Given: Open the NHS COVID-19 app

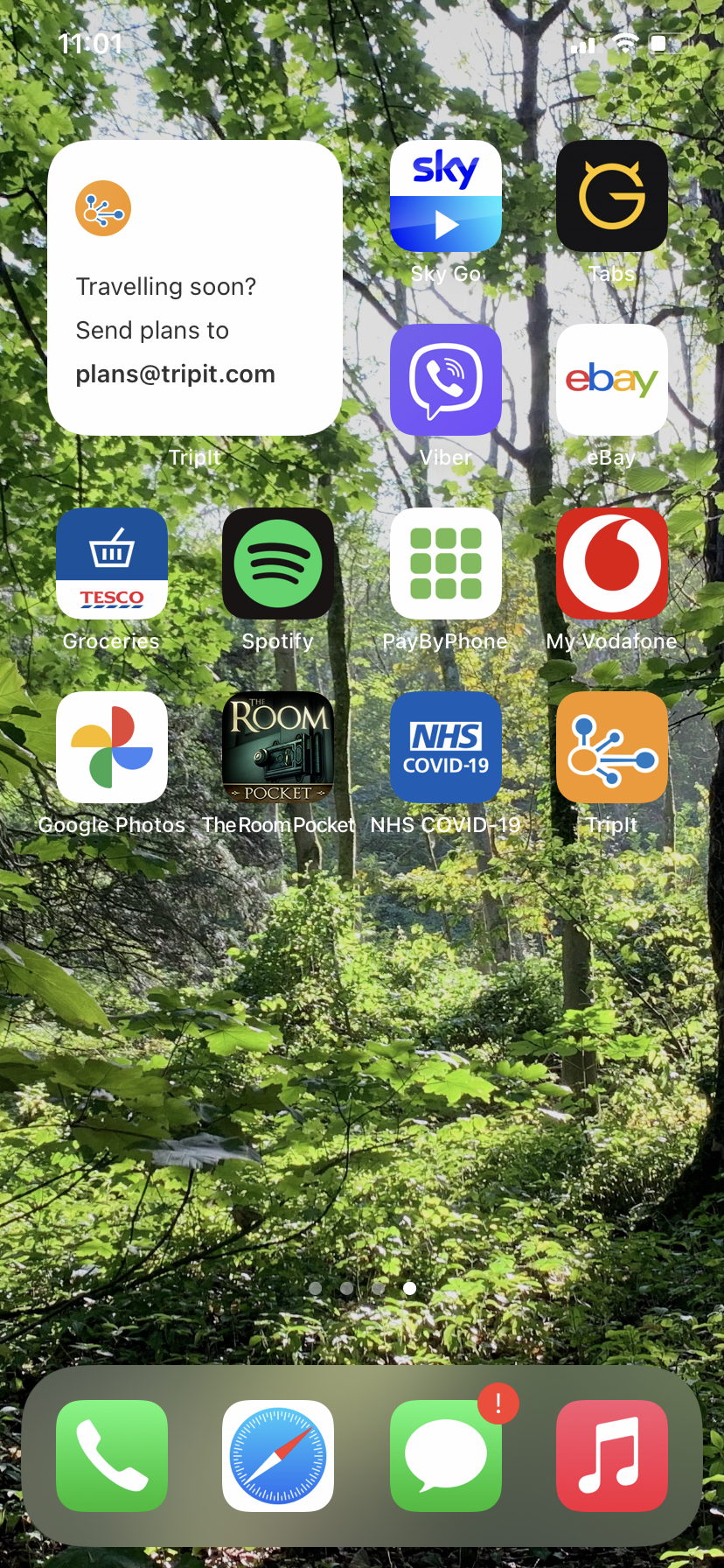Looking at the screenshot, I should 446,747.
